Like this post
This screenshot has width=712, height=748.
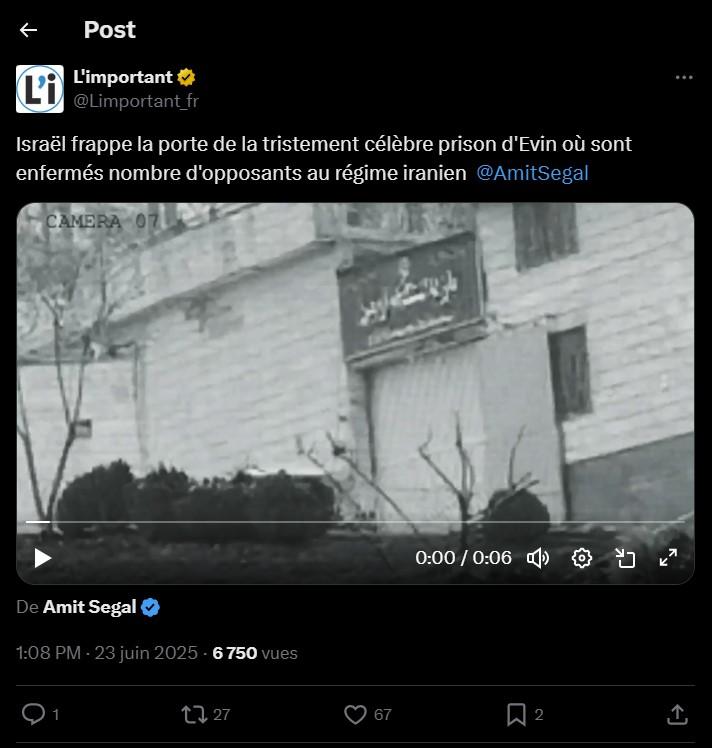coord(355,714)
